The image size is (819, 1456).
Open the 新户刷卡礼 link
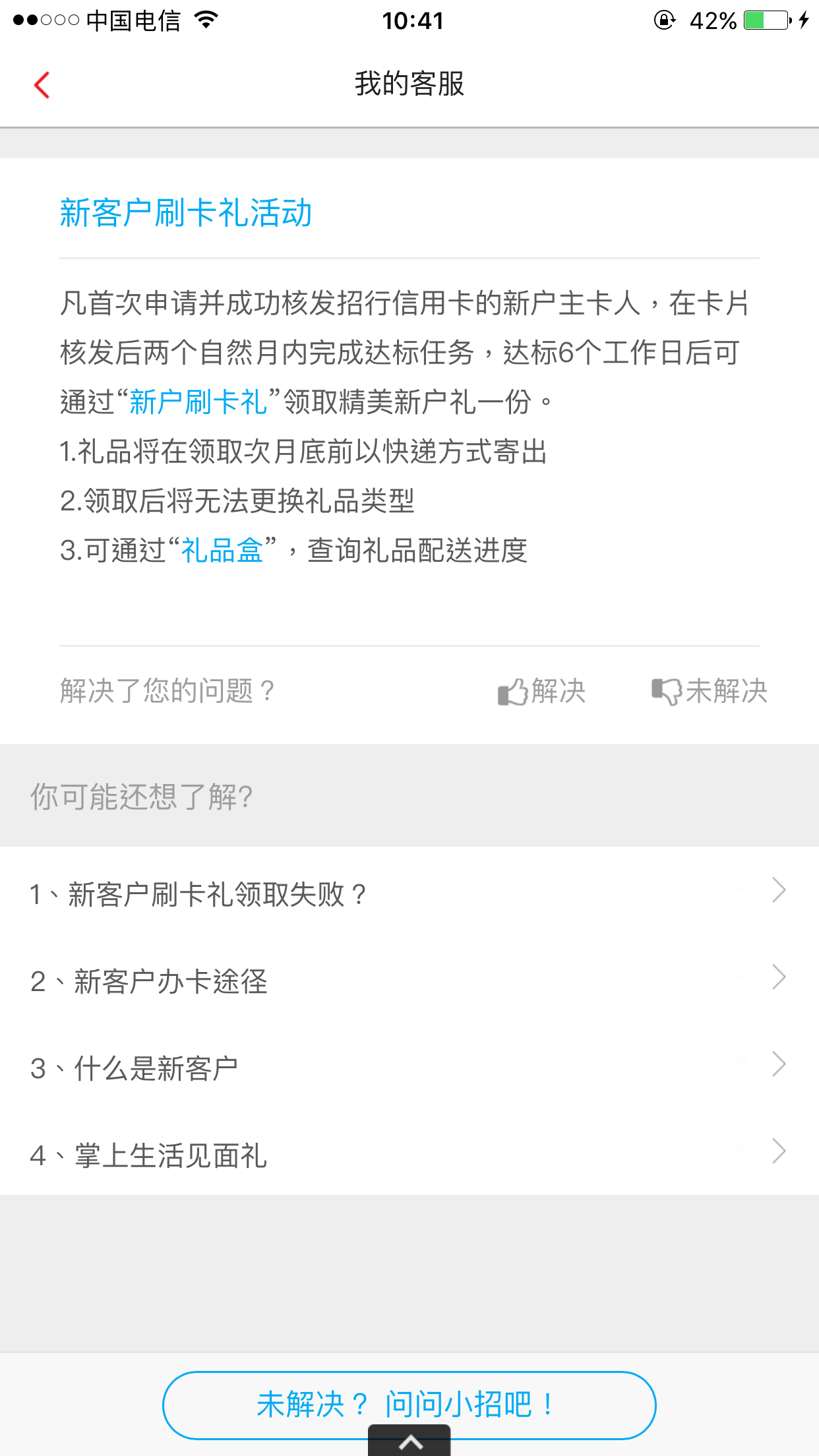pos(198,402)
